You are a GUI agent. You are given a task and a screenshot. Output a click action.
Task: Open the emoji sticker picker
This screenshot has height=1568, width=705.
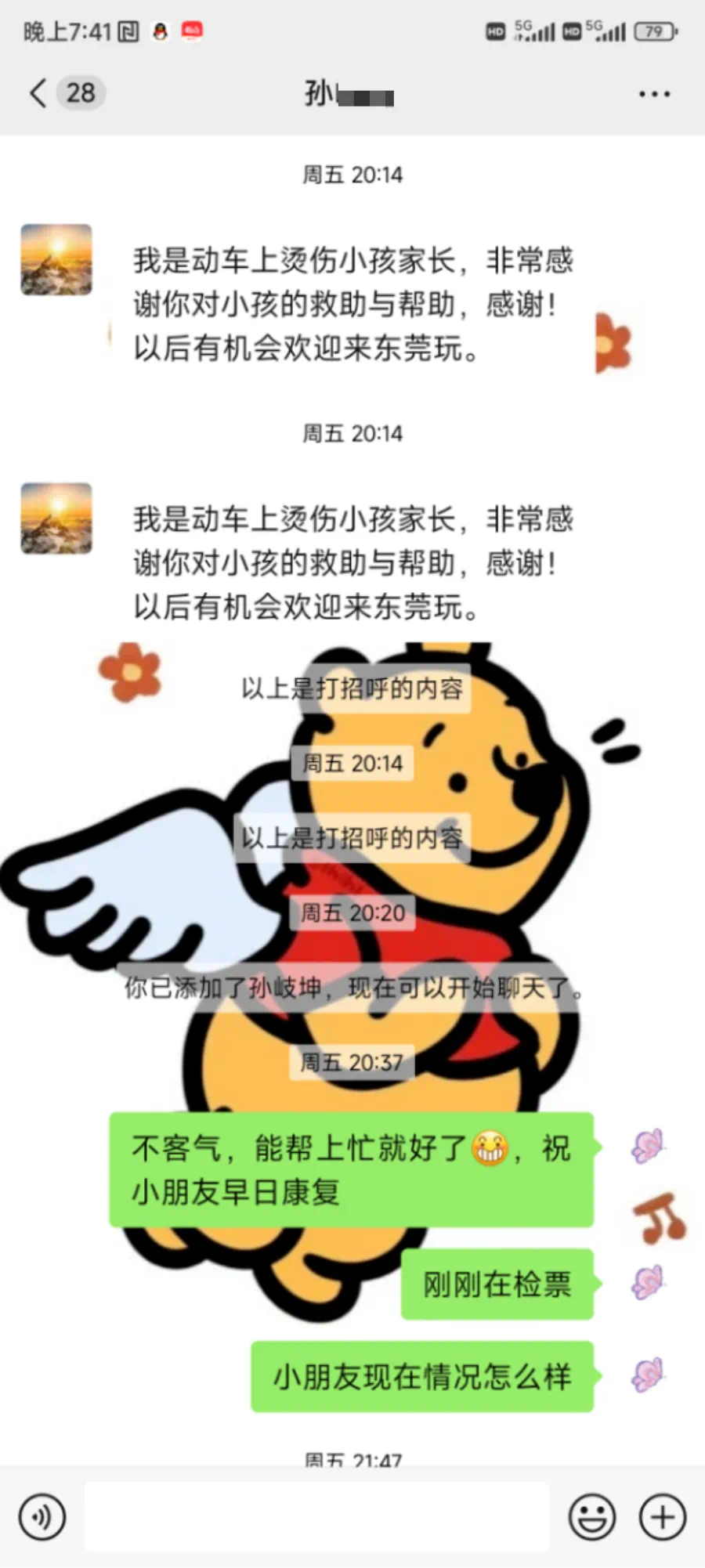coord(591,1516)
